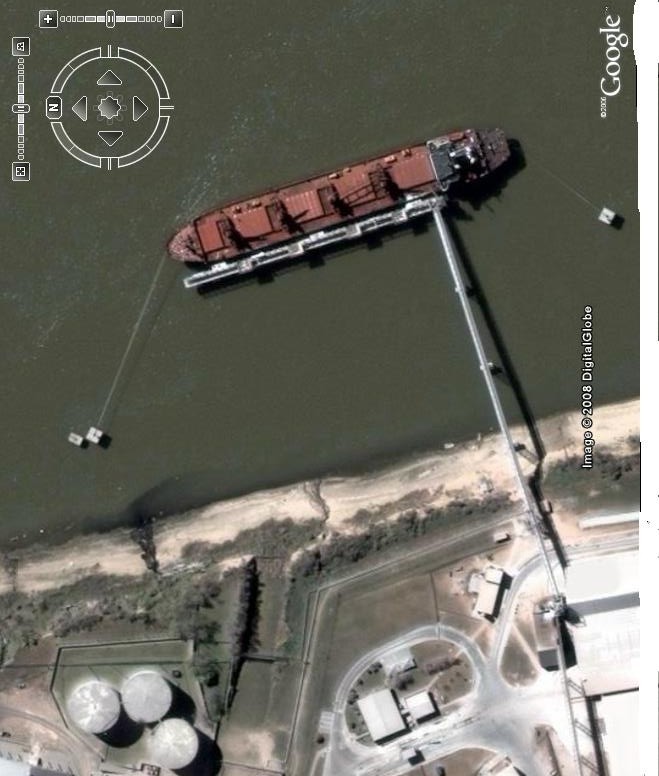Tap the vertical tilt slider handle

click(x=19, y=108)
